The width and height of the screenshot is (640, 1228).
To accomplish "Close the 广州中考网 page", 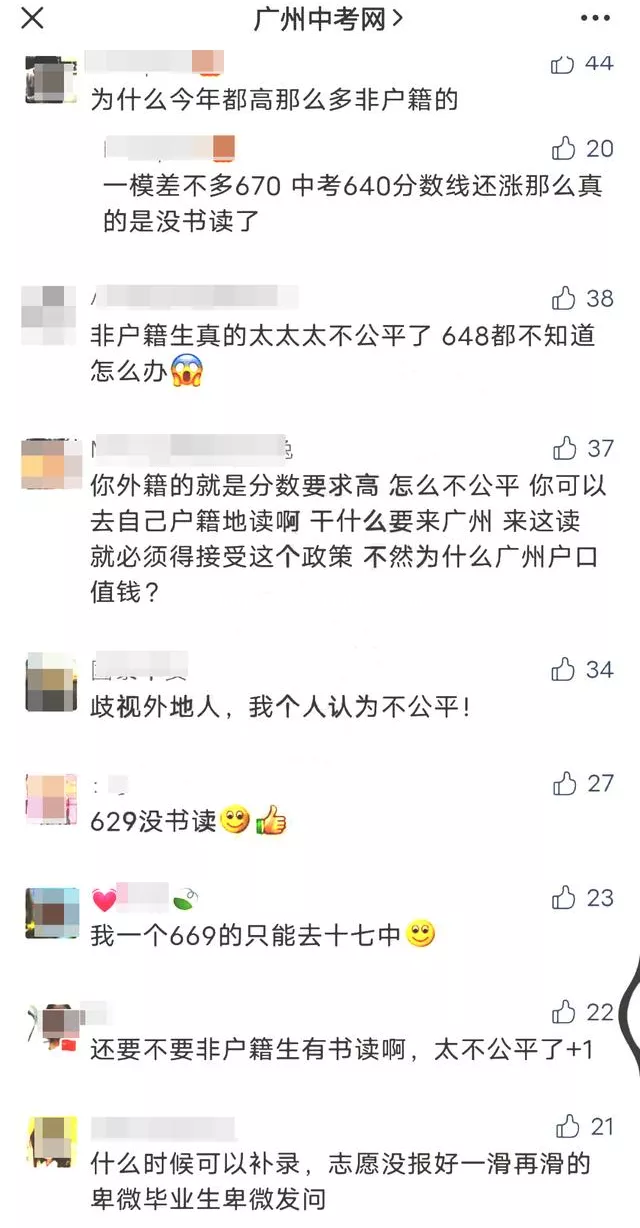I will (32, 18).
